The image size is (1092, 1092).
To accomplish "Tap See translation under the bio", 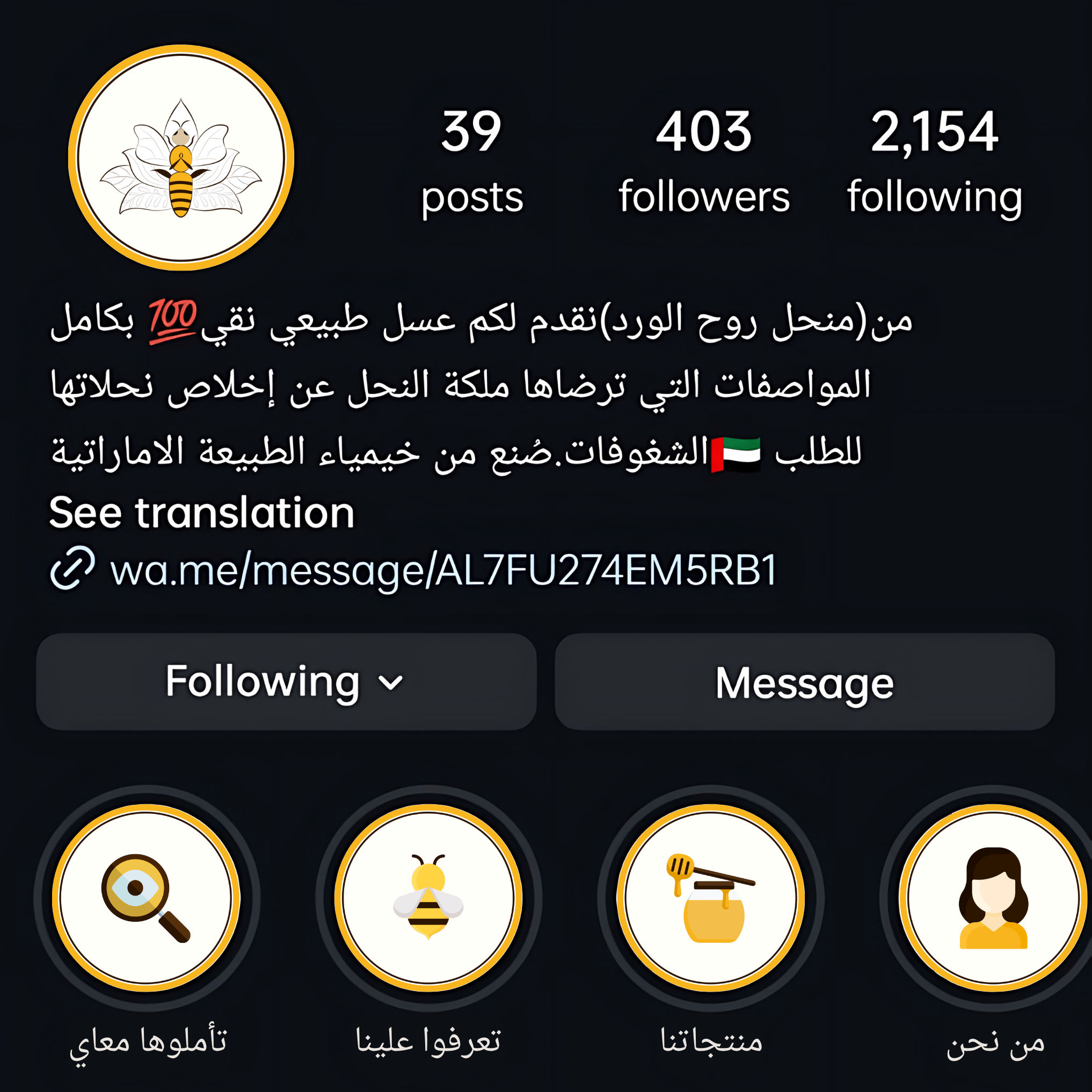I will pyautogui.click(x=202, y=513).
